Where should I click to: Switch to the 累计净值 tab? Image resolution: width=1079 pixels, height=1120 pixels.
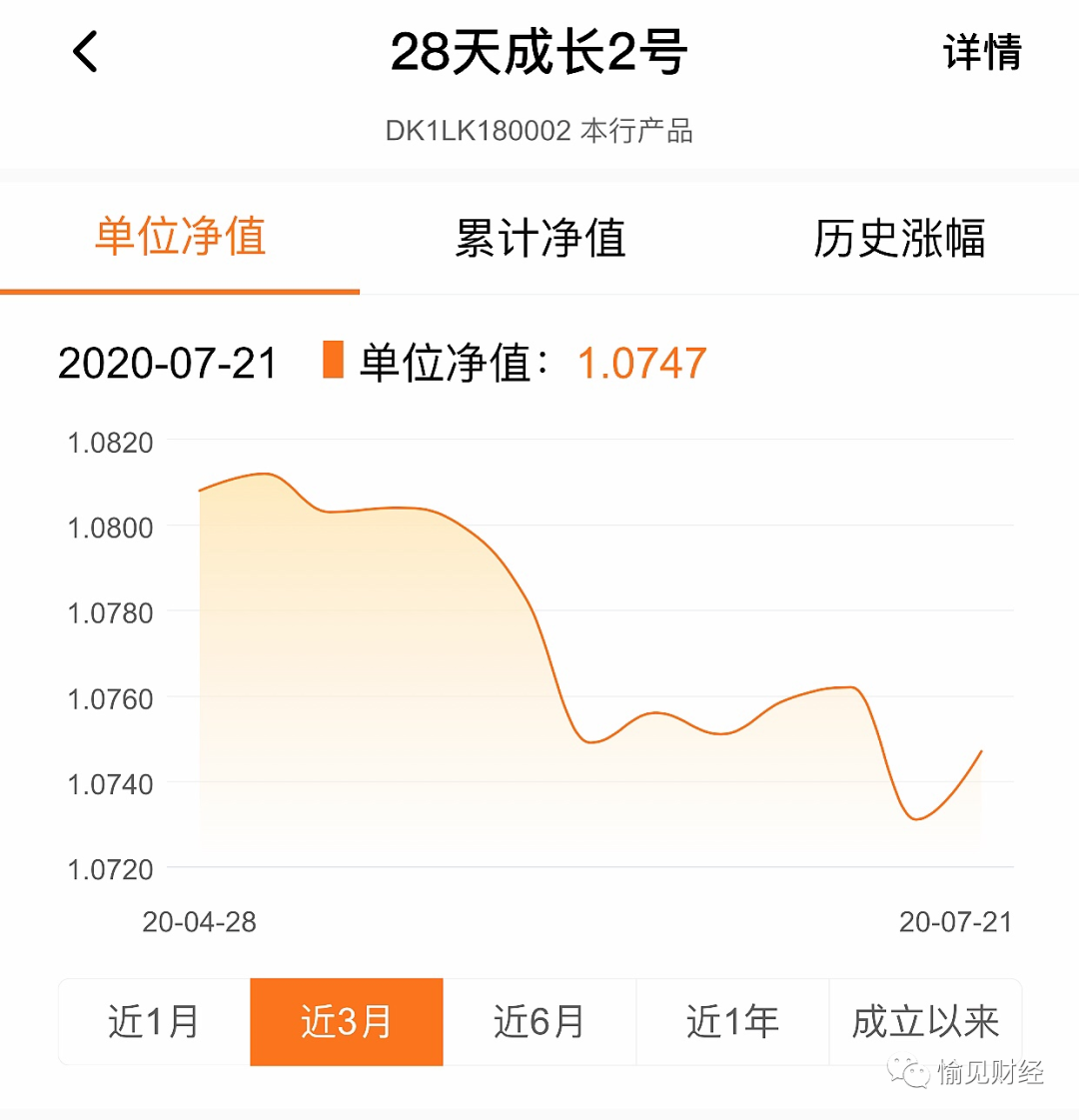tap(539, 240)
